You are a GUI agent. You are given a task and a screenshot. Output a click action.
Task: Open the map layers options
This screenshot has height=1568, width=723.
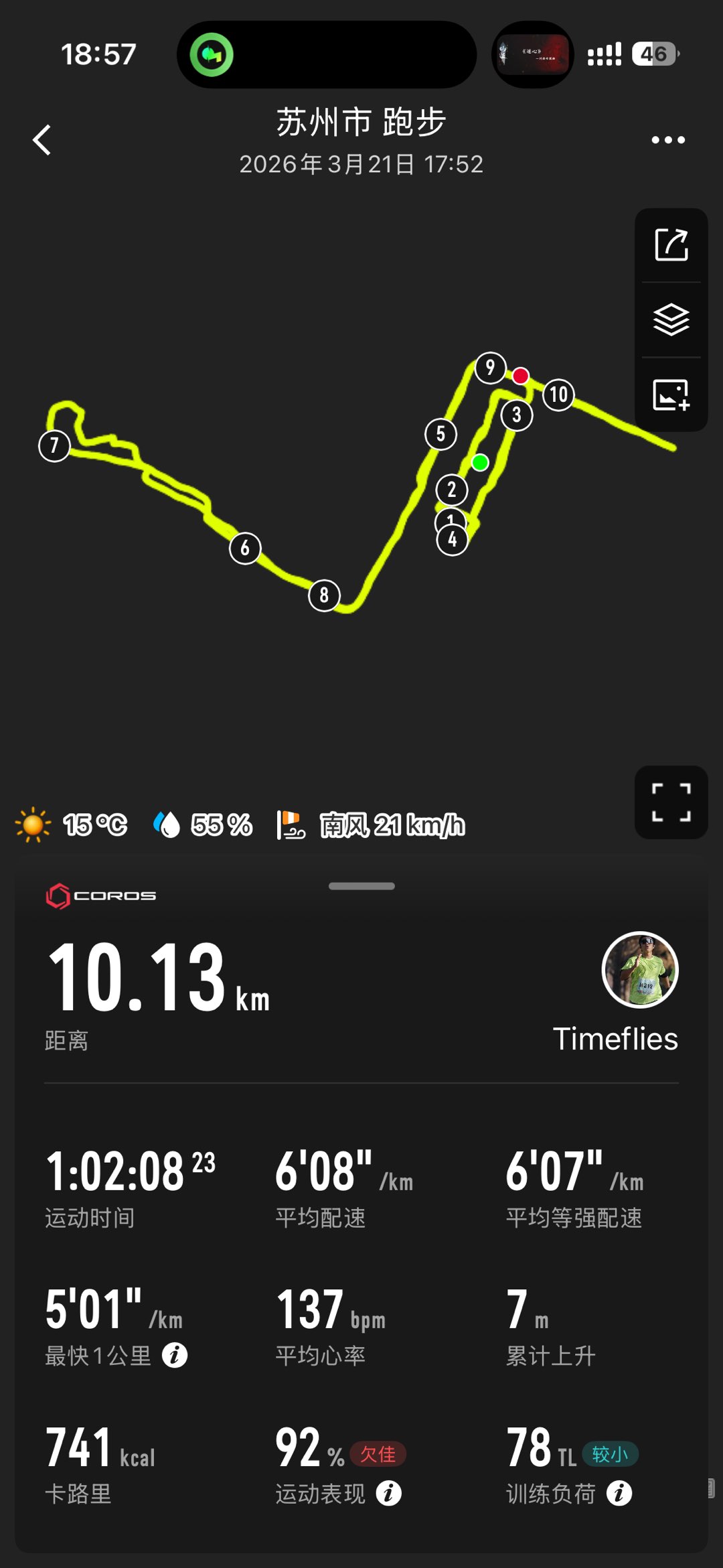click(671, 319)
